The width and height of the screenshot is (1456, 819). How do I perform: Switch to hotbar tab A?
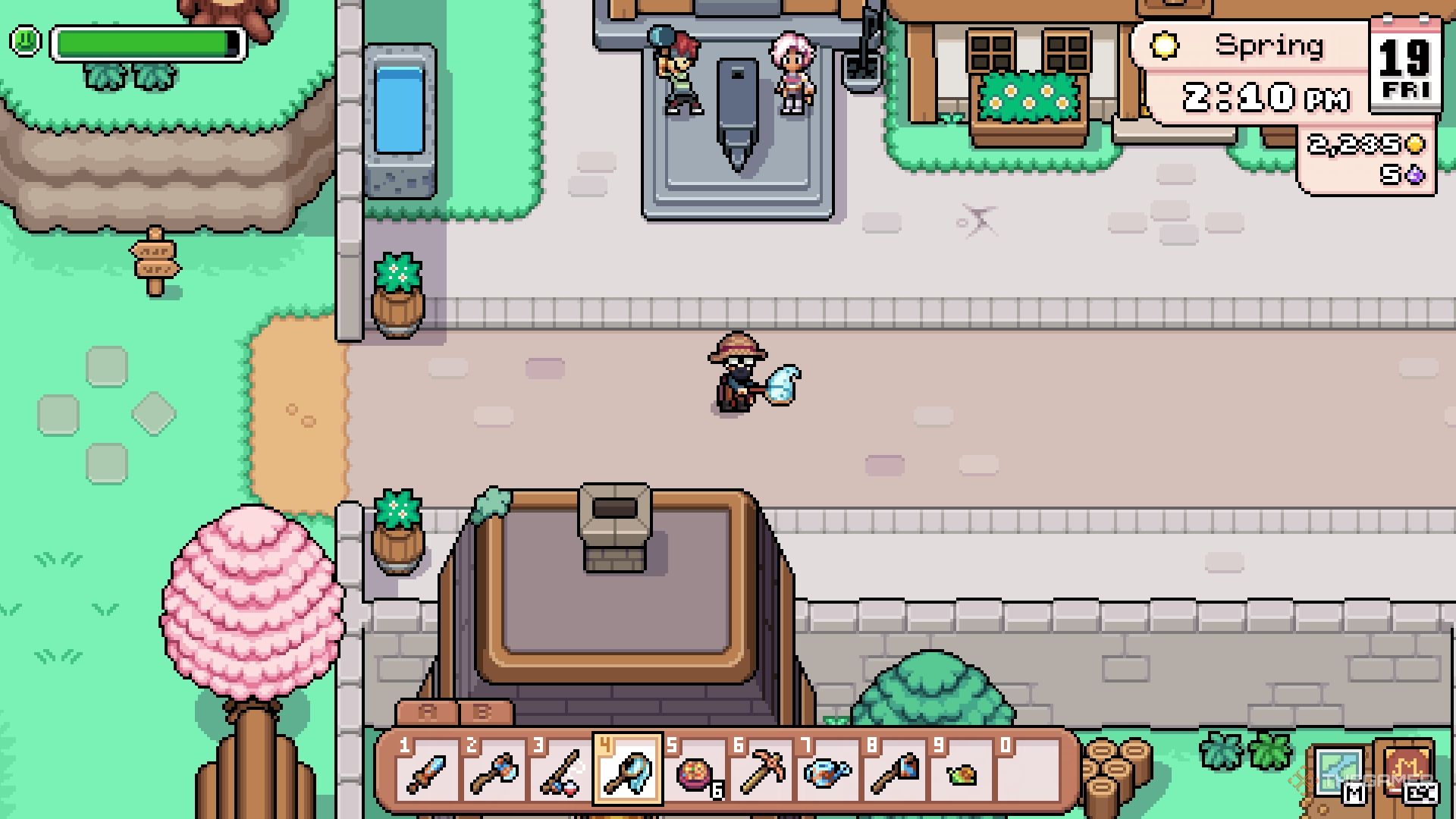pyautogui.click(x=428, y=713)
